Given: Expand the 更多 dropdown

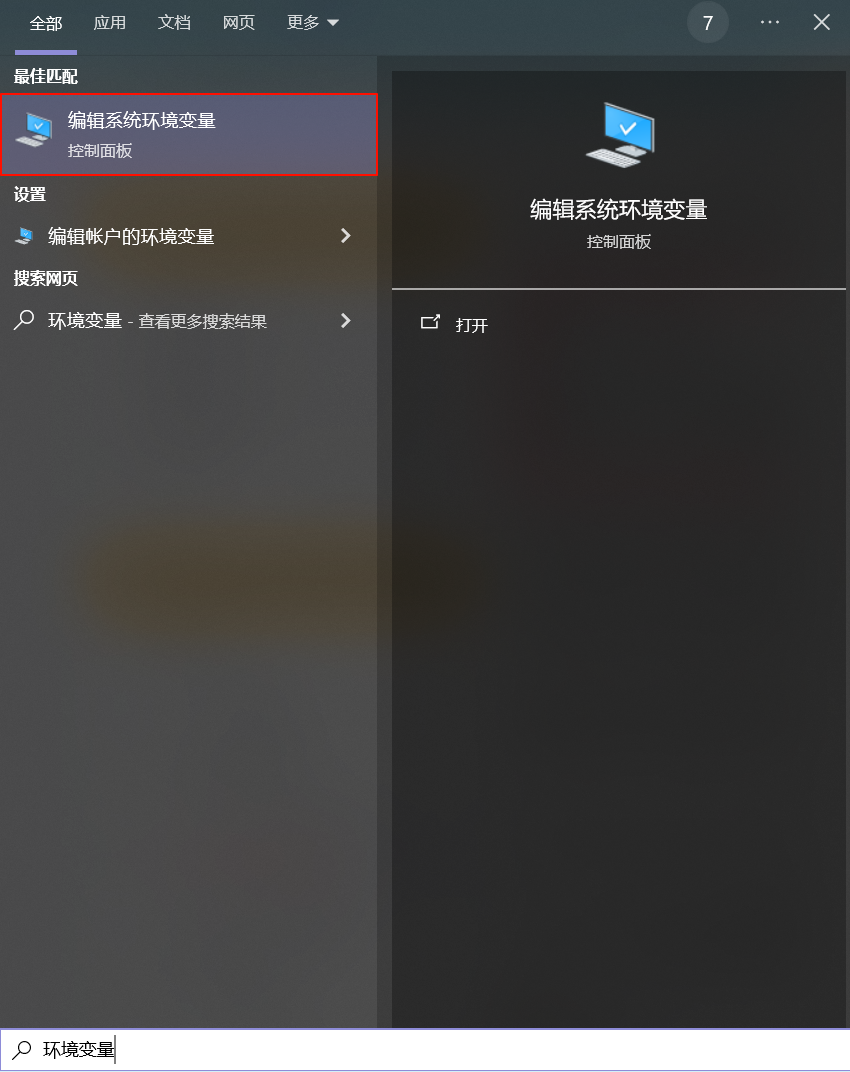Looking at the screenshot, I should coord(313,23).
